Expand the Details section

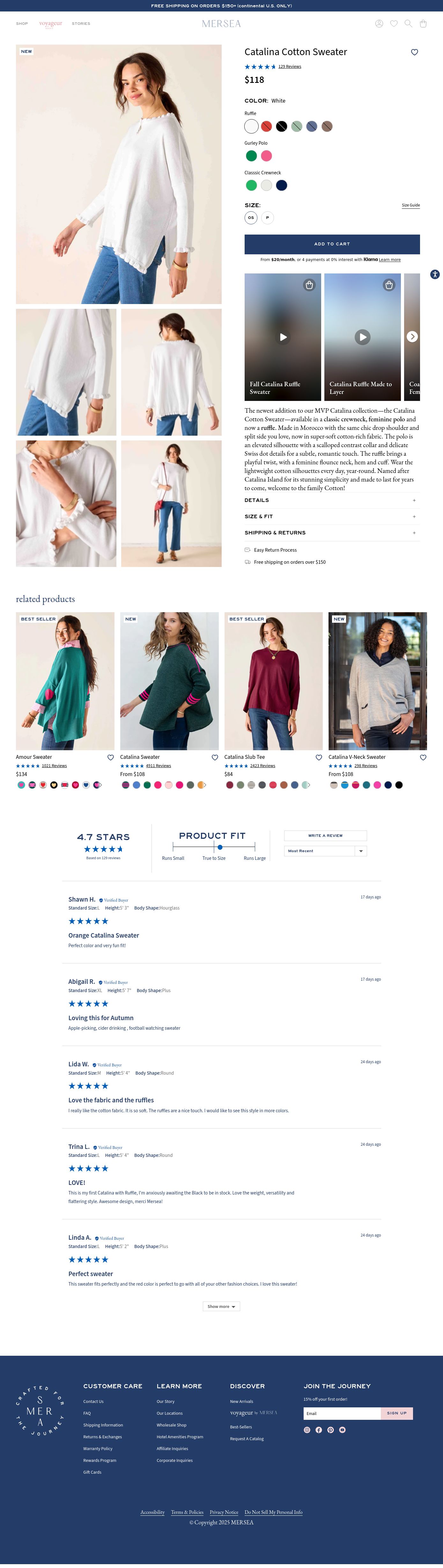click(331, 500)
